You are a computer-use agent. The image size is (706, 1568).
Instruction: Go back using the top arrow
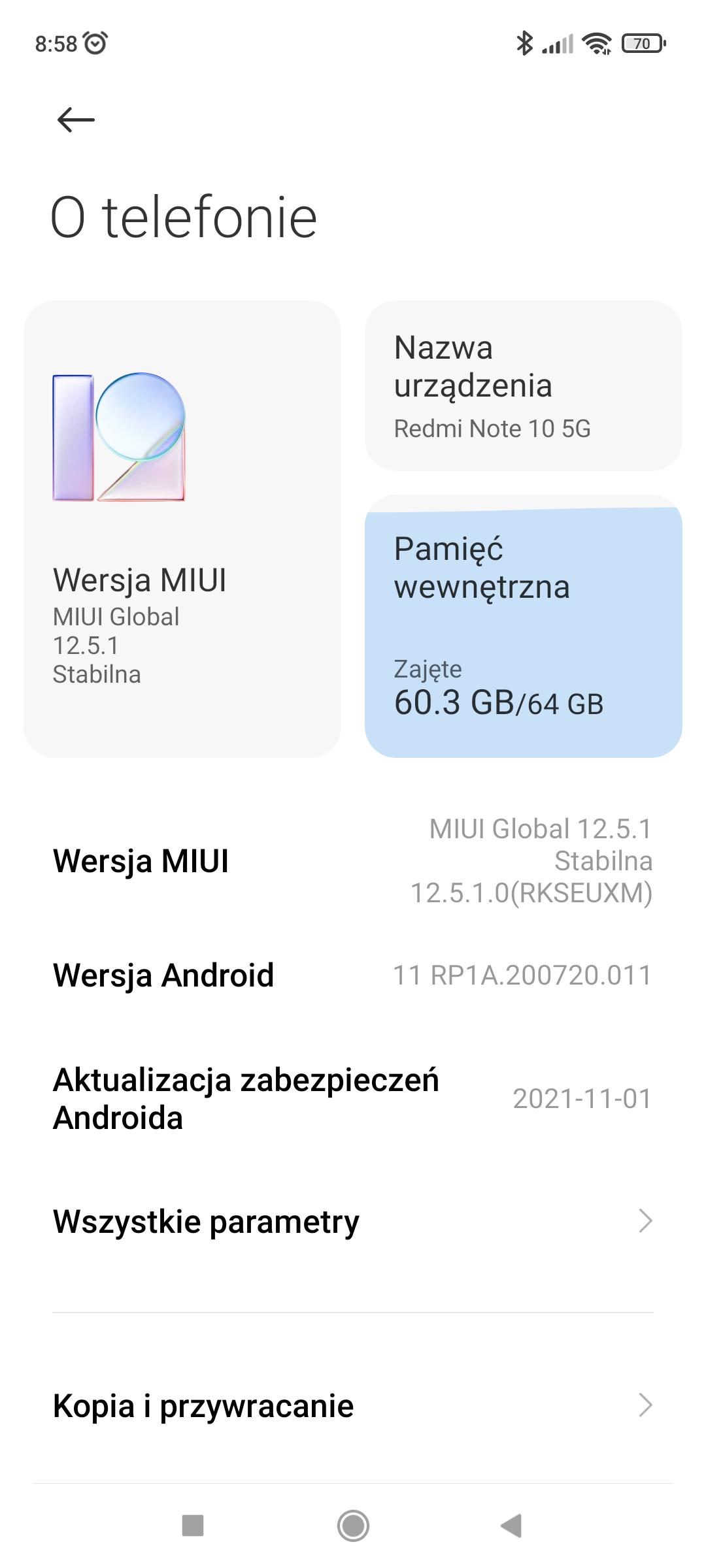click(76, 120)
